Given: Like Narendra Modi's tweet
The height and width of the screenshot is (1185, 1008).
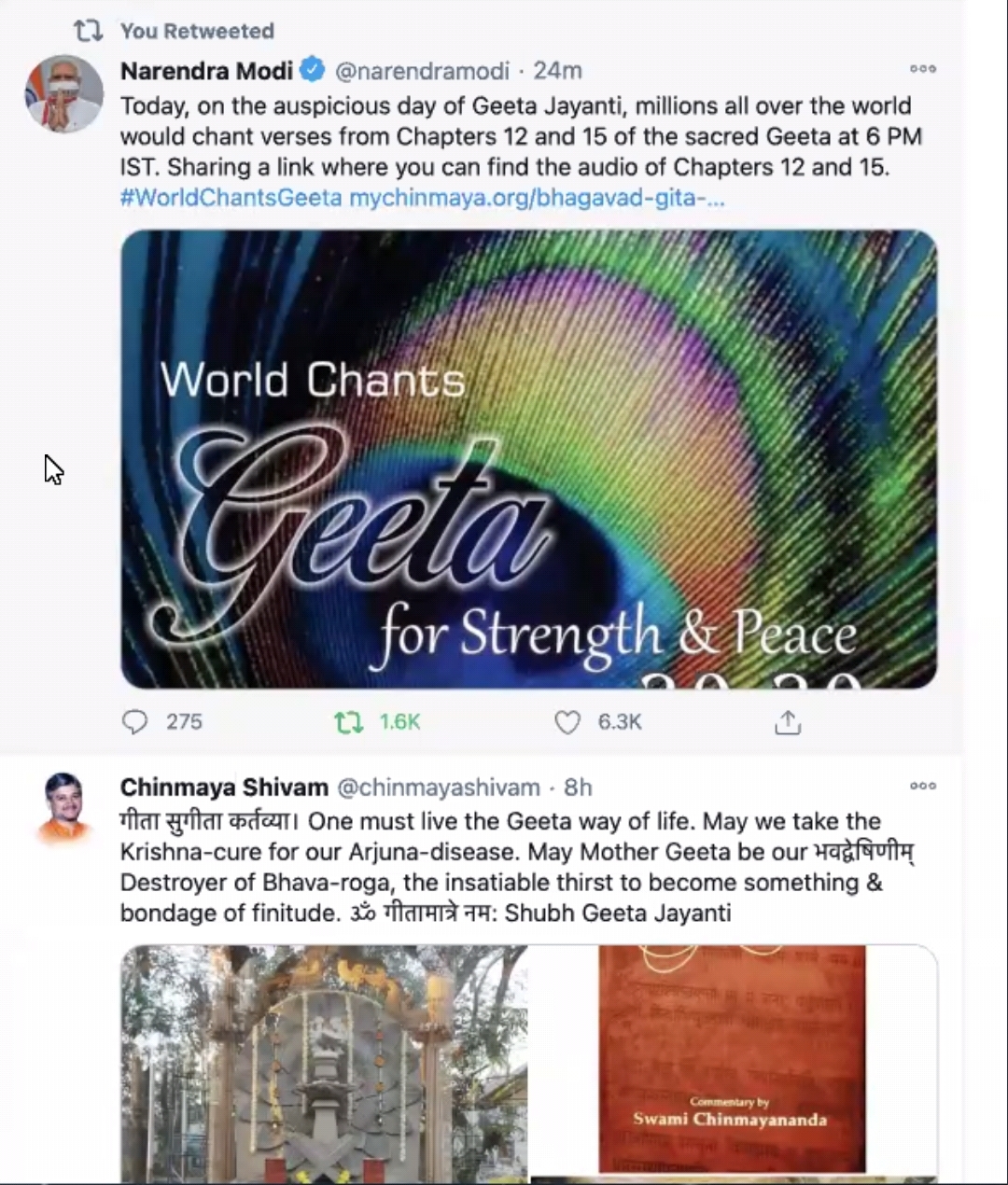Looking at the screenshot, I should point(567,722).
